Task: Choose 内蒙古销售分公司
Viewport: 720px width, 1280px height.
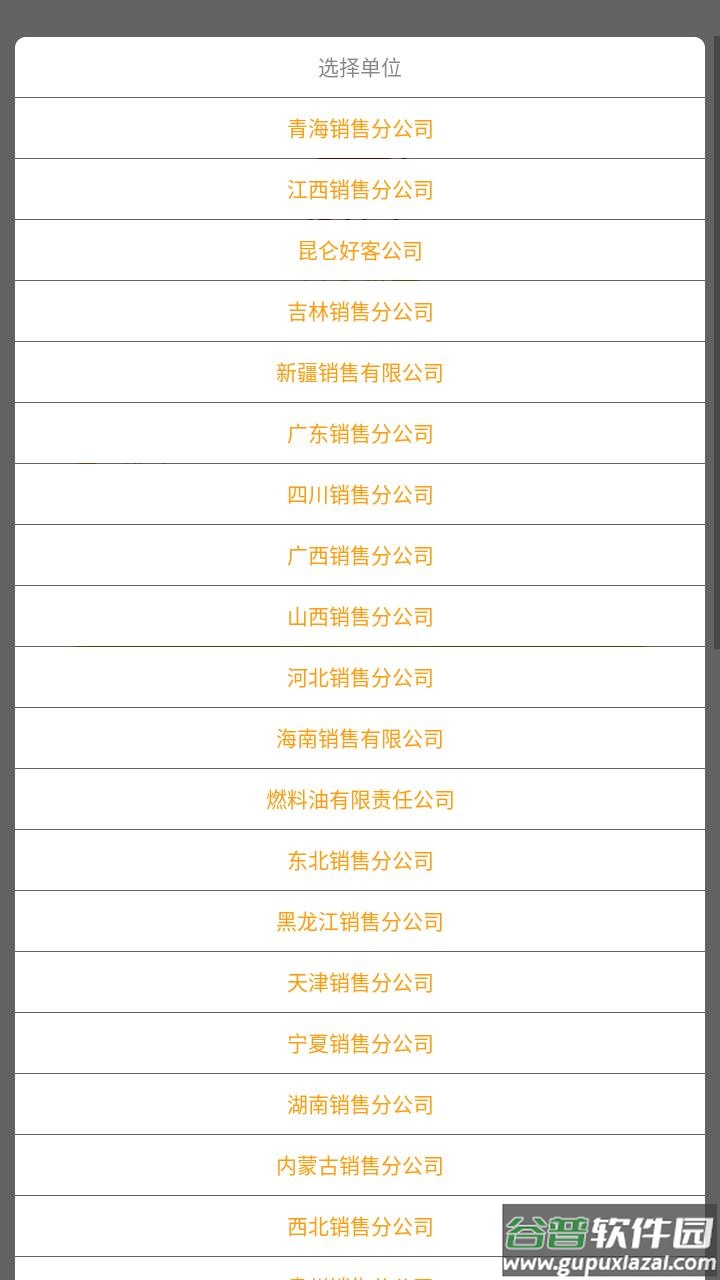Action: point(360,1165)
